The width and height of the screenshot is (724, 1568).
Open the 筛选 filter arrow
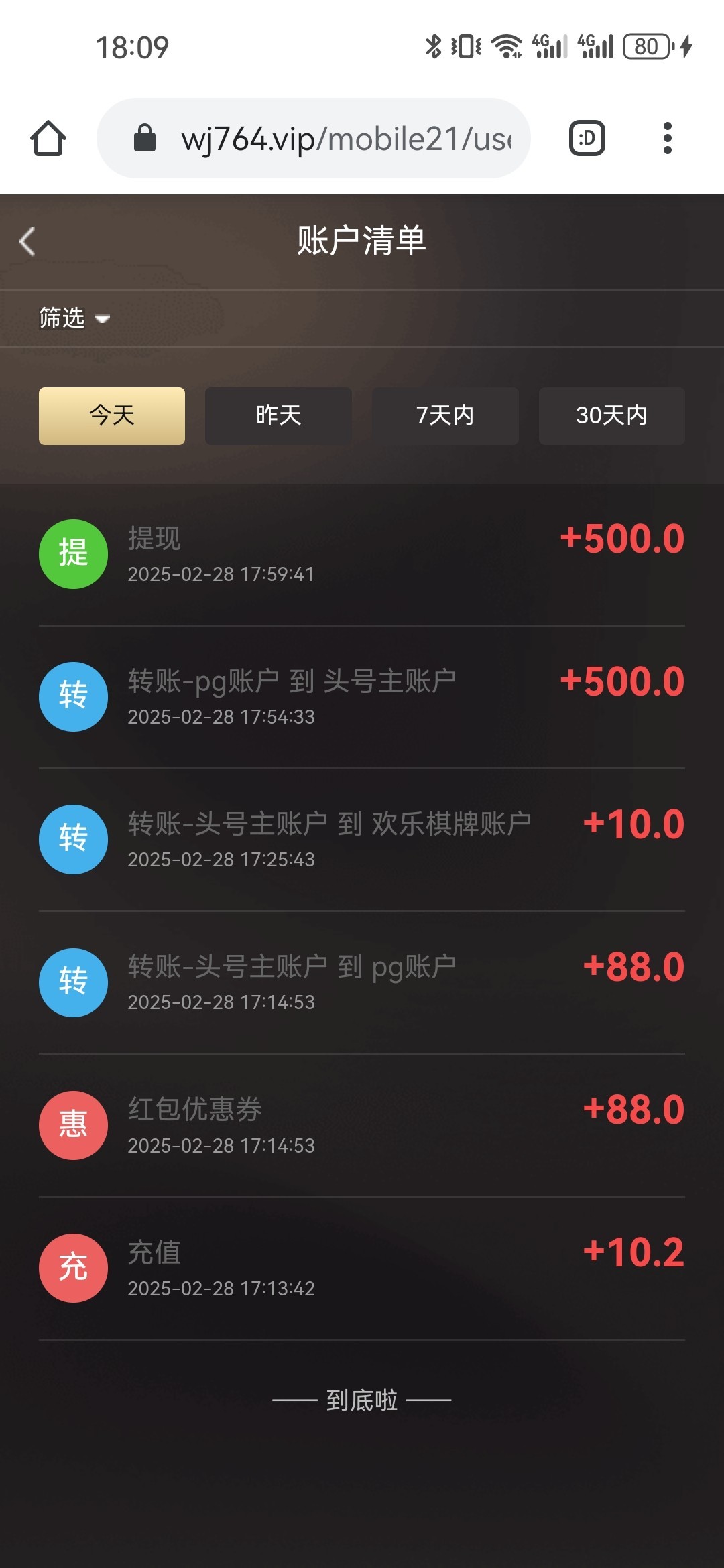click(101, 319)
